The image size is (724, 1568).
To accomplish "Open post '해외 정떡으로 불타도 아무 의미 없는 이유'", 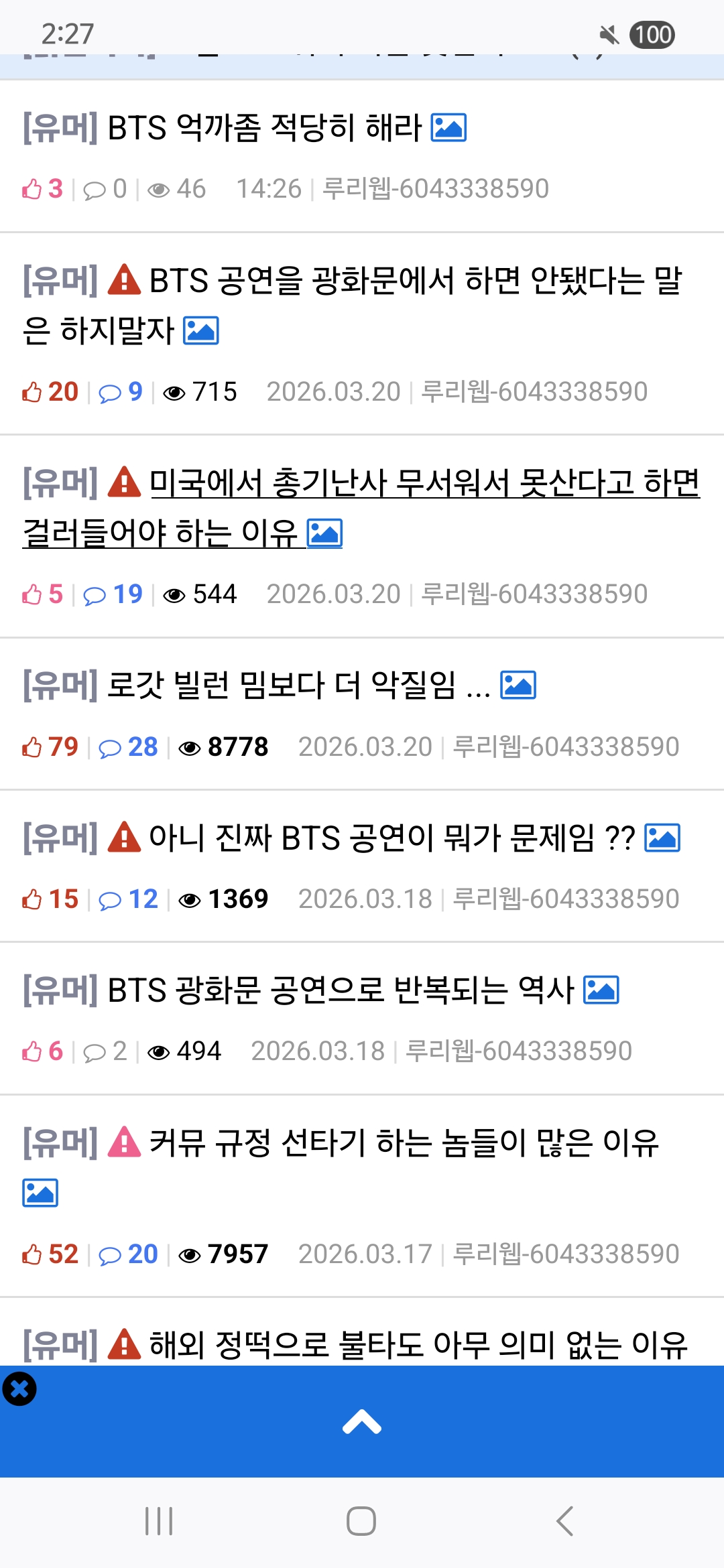I will click(418, 1346).
